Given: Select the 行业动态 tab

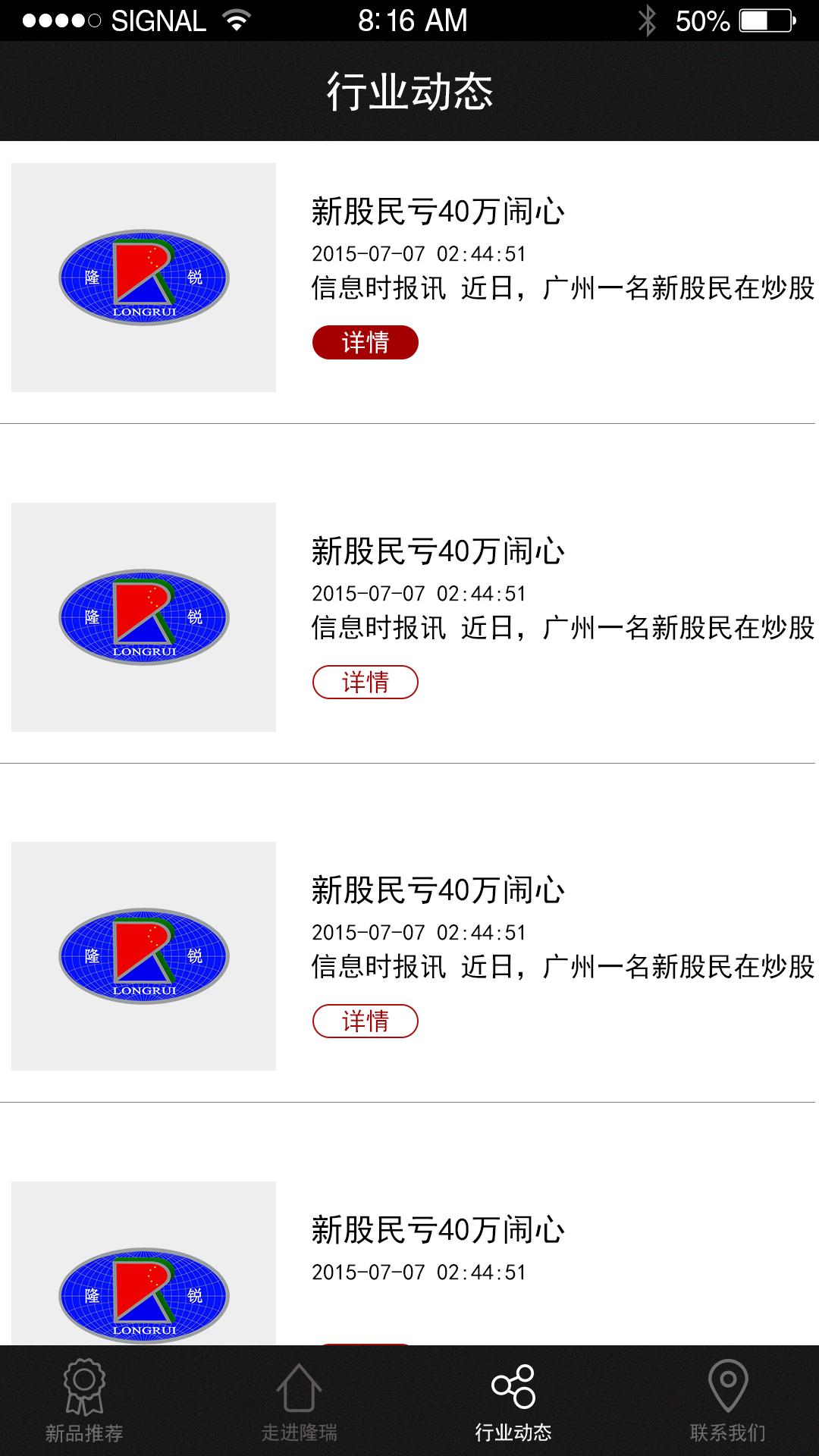Looking at the screenshot, I should (x=513, y=1400).
